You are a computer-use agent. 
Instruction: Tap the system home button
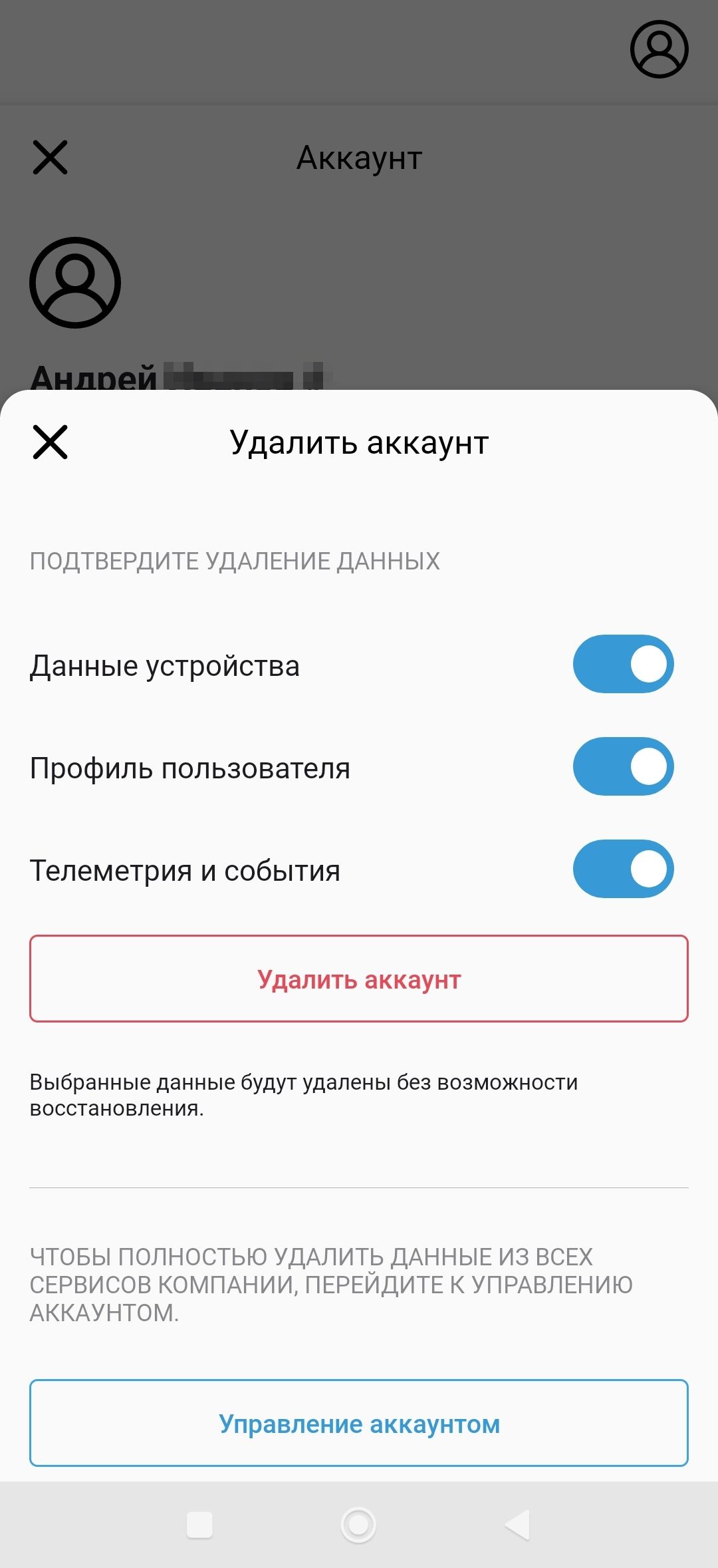(x=358, y=1524)
